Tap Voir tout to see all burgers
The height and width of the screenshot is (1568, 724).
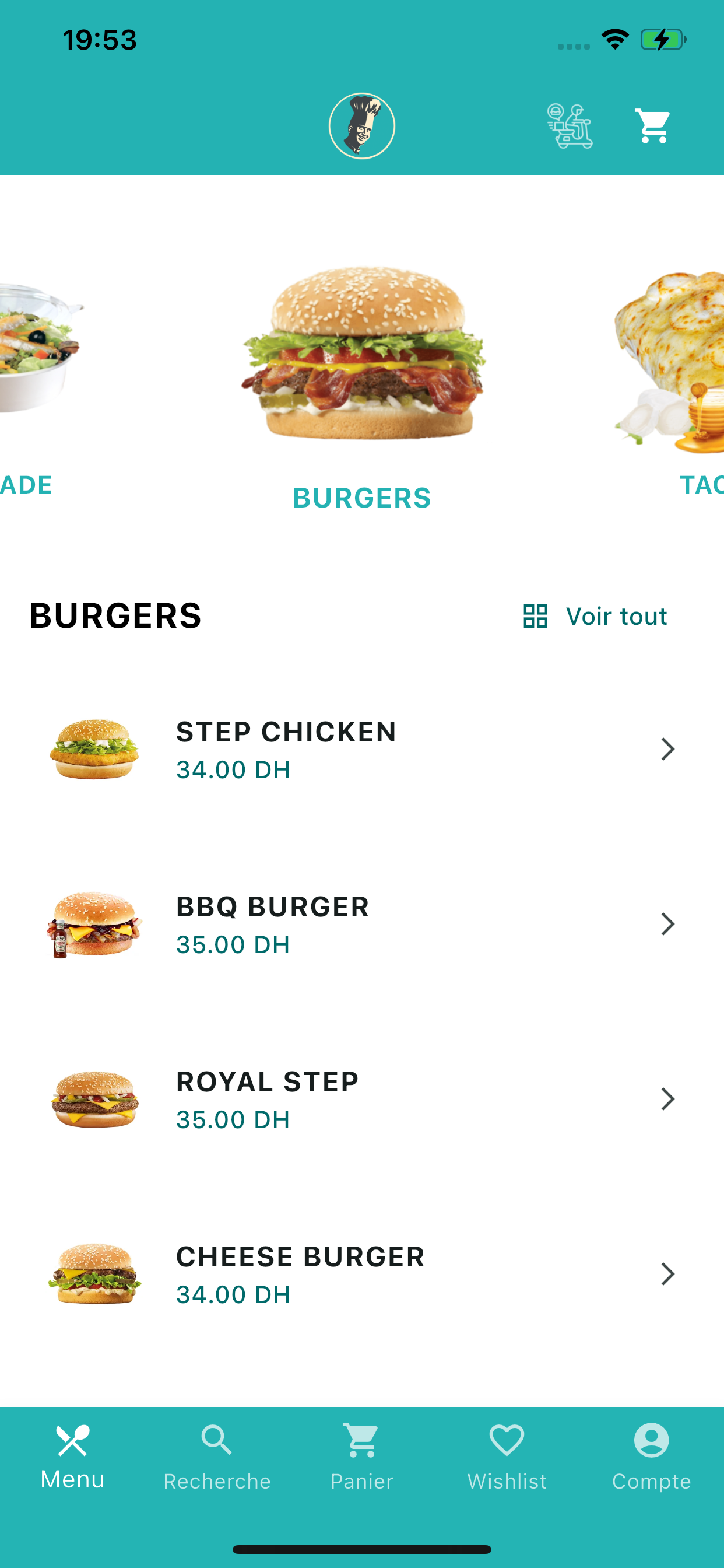595,616
